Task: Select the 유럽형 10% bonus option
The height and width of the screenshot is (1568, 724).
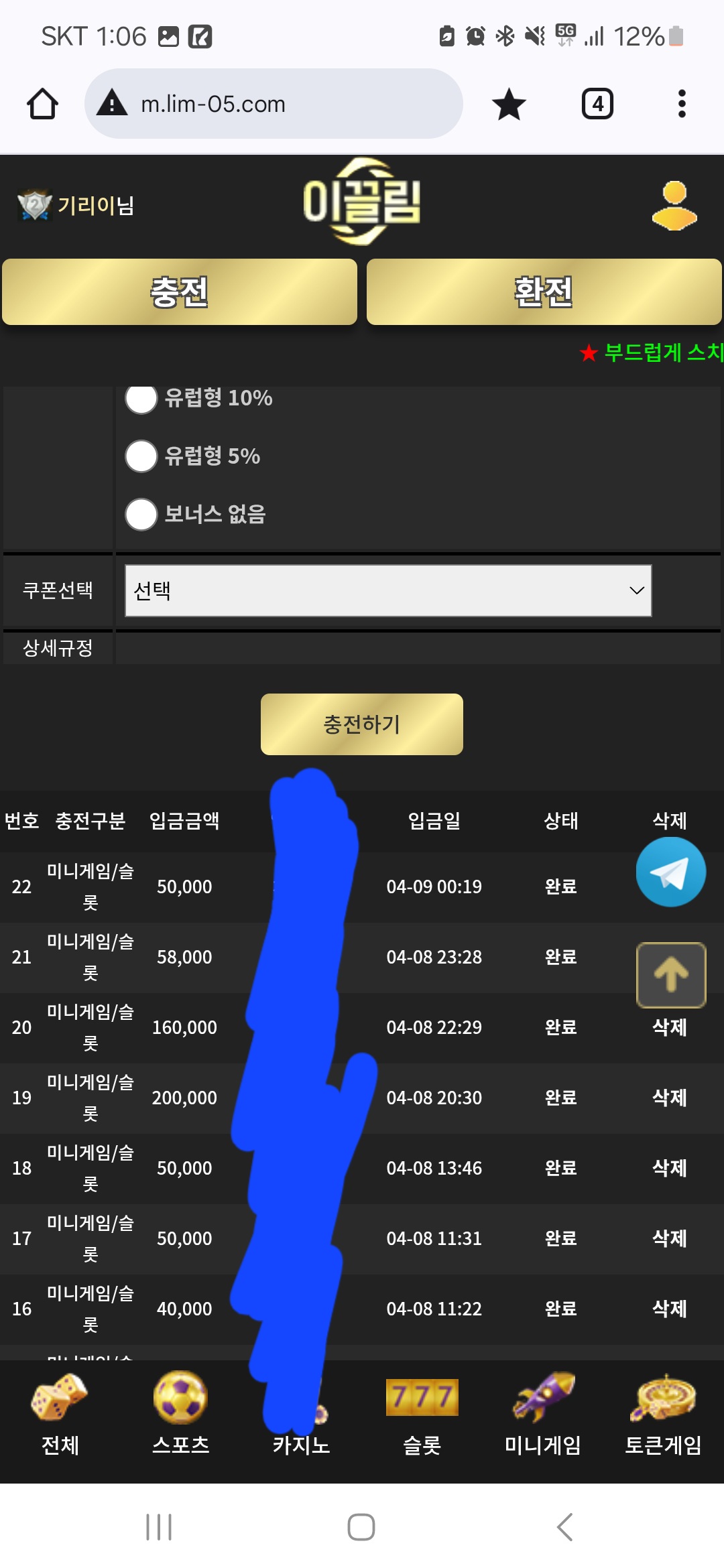Action: [141, 398]
